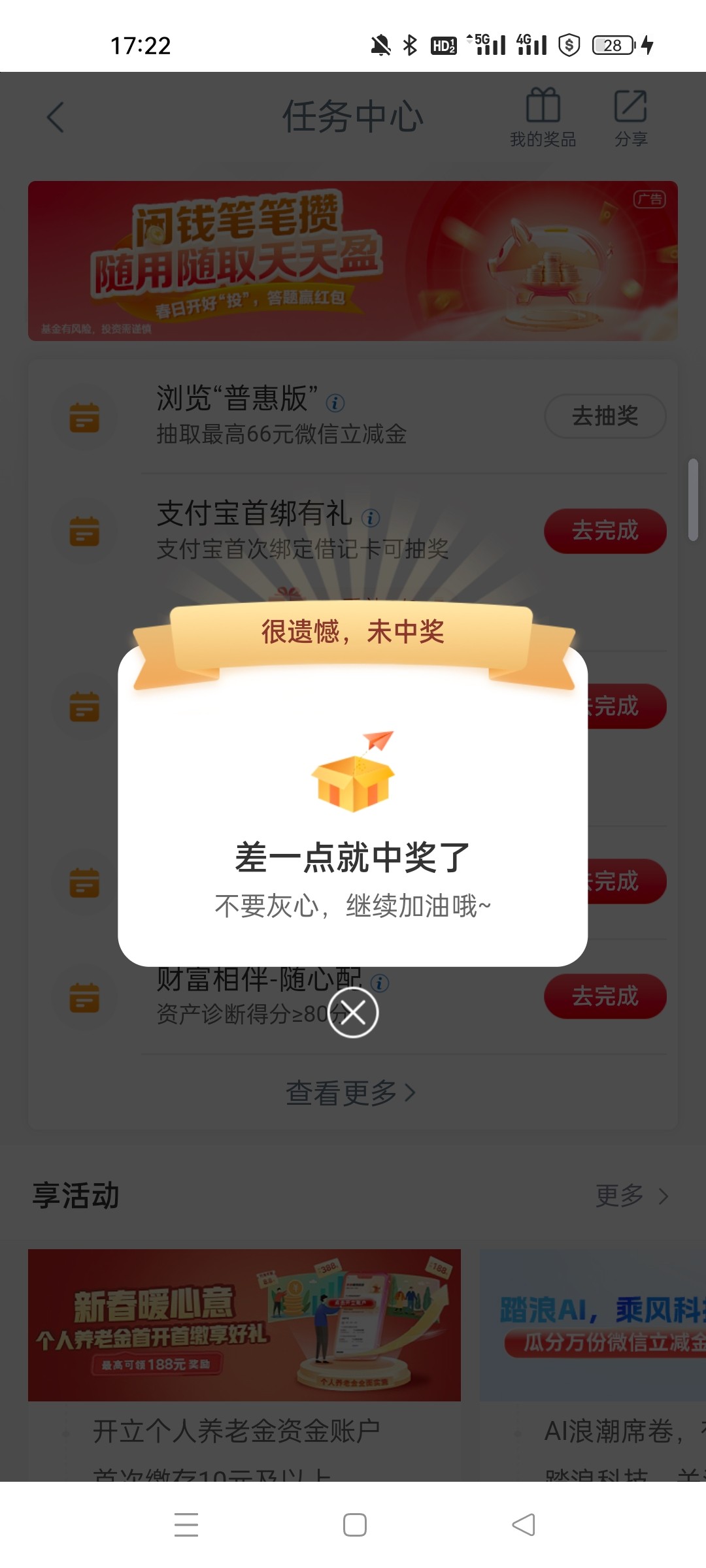The image size is (706, 1568).
Task: View info icon beside 浏览"普惠版"
Action: pyautogui.click(x=335, y=403)
